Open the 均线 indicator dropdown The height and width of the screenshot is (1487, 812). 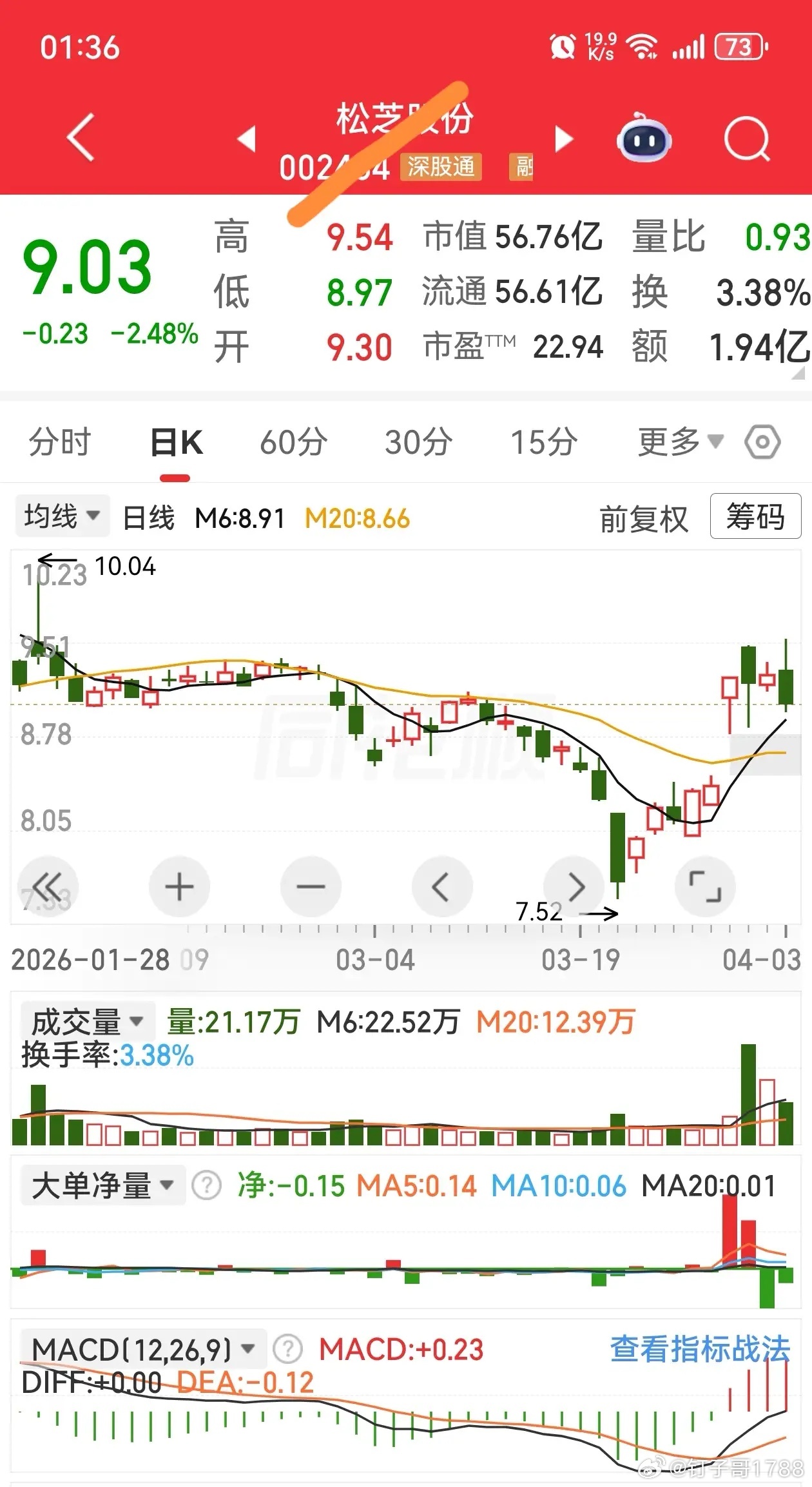point(62,516)
